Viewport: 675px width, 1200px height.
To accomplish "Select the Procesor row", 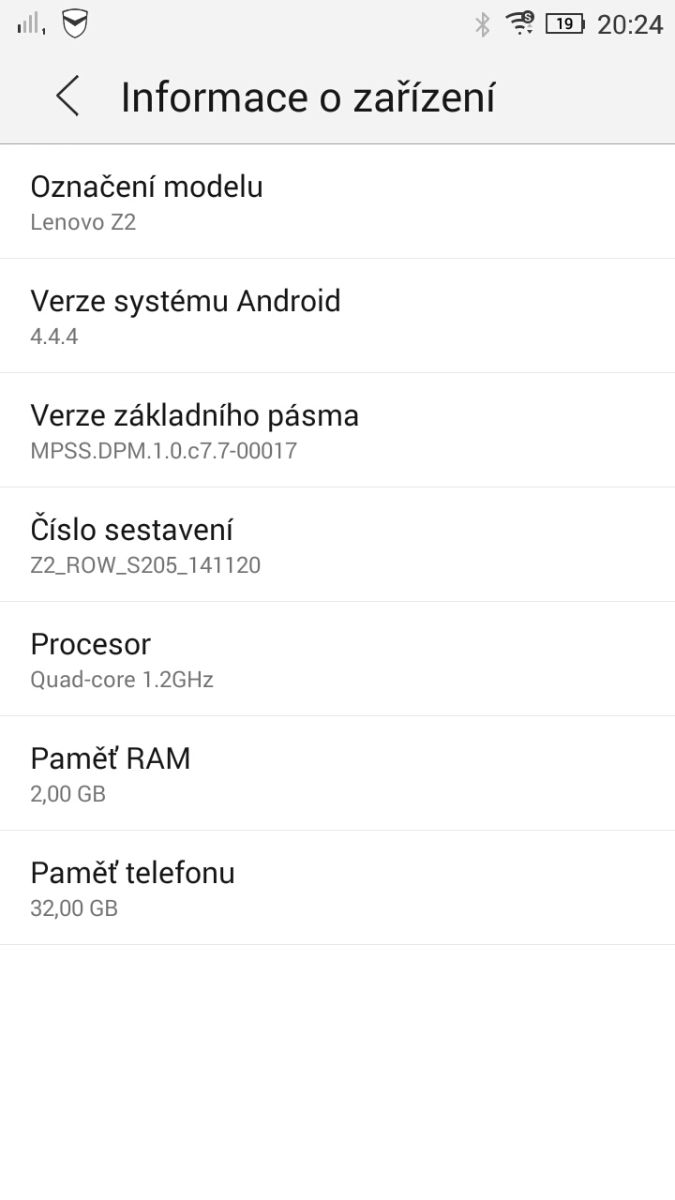I will (337, 659).
